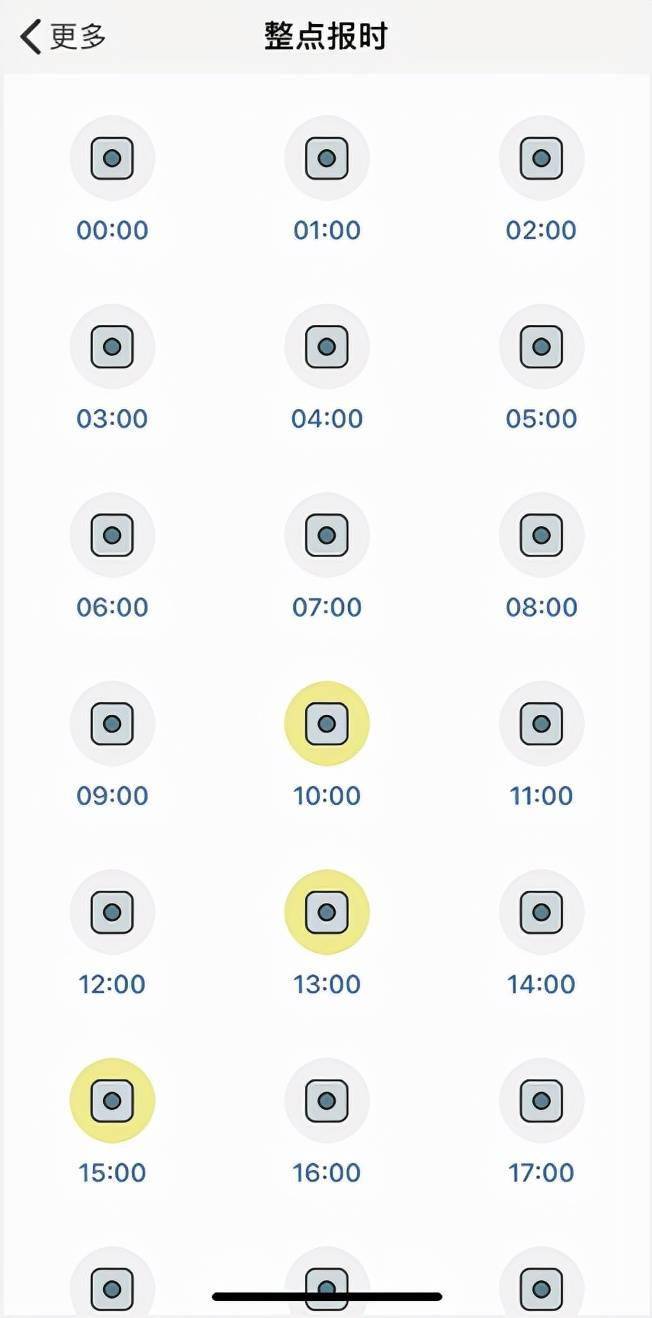Image resolution: width=652 pixels, height=1318 pixels.
Task: Toggle the 01:00 chime option
Action: pos(327,158)
